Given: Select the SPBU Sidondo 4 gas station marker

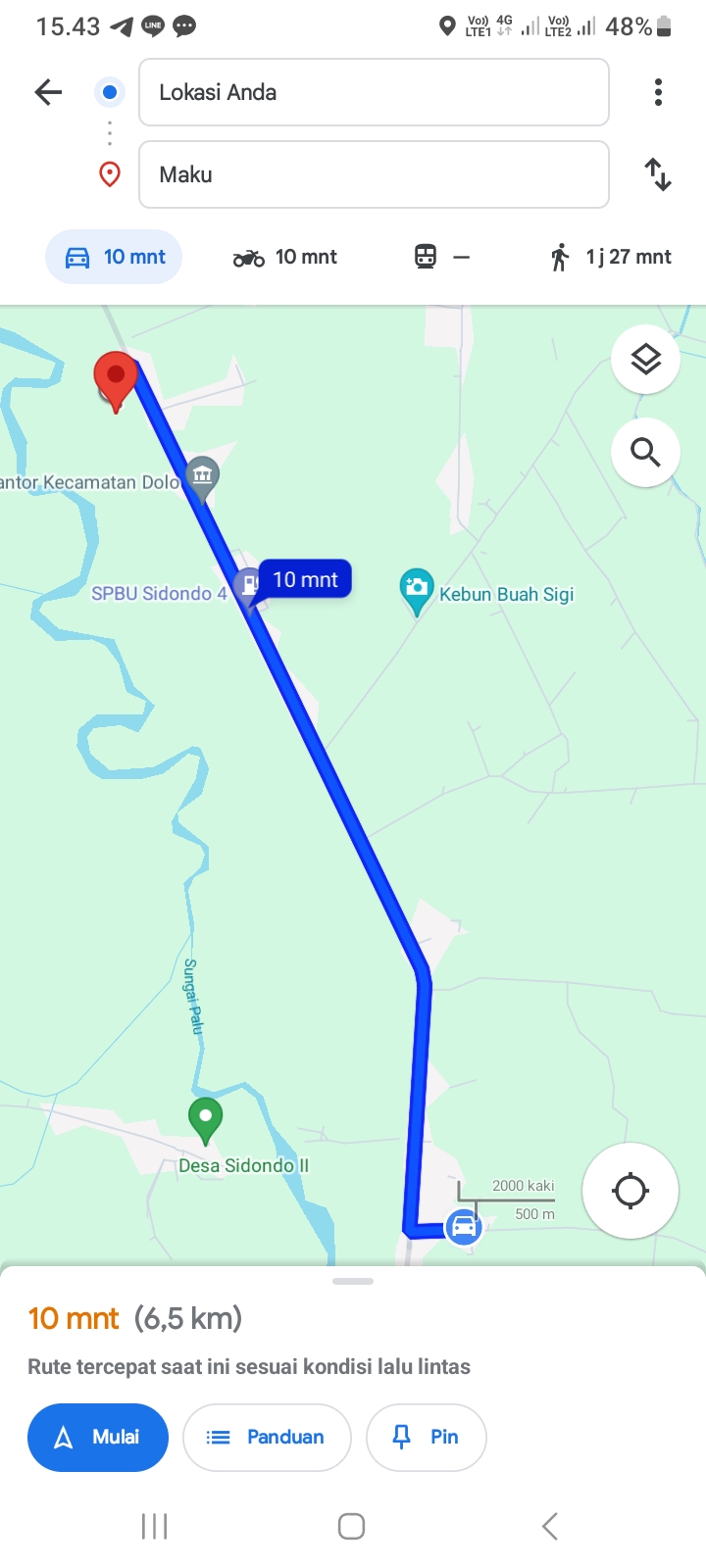Looking at the screenshot, I should coord(248,586).
